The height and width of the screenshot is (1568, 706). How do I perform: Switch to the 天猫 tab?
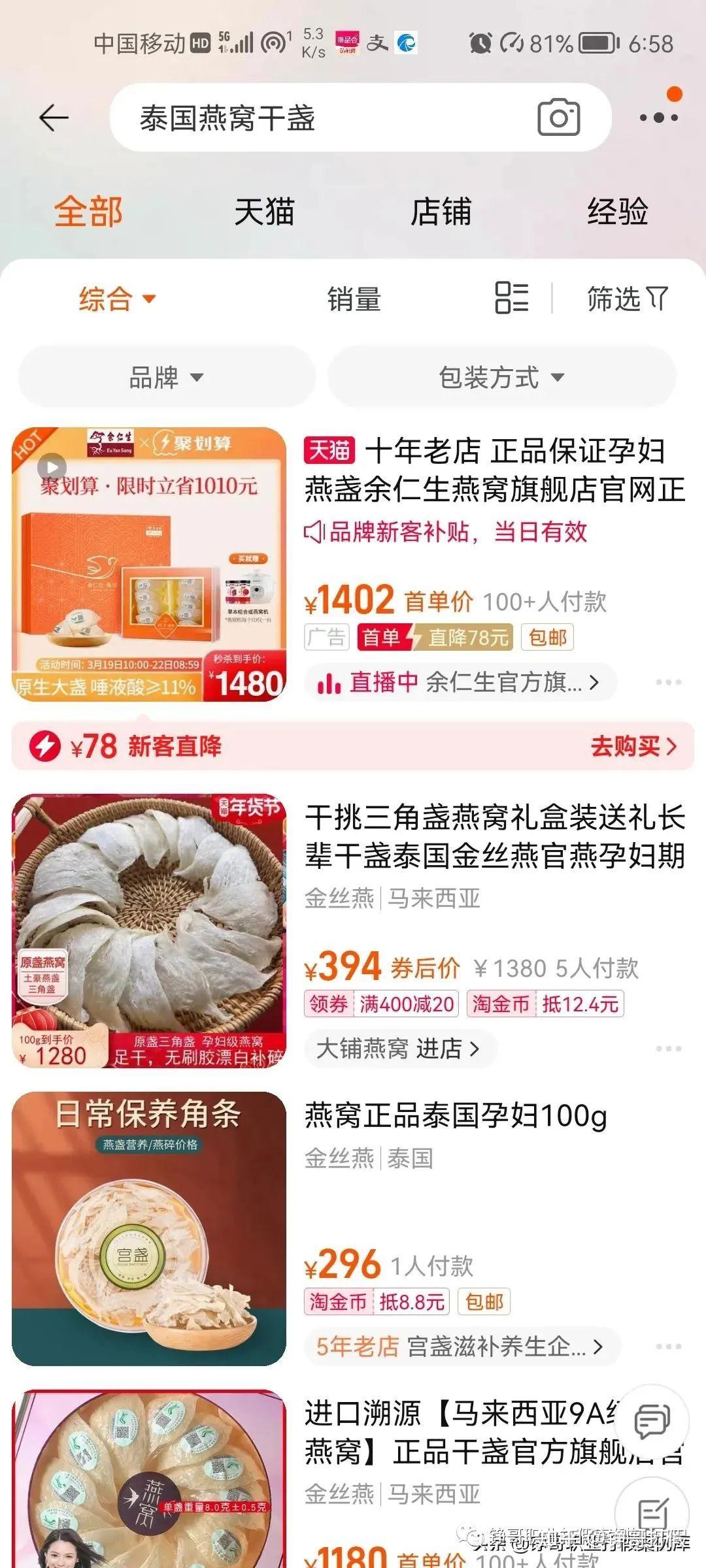(x=264, y=212)
